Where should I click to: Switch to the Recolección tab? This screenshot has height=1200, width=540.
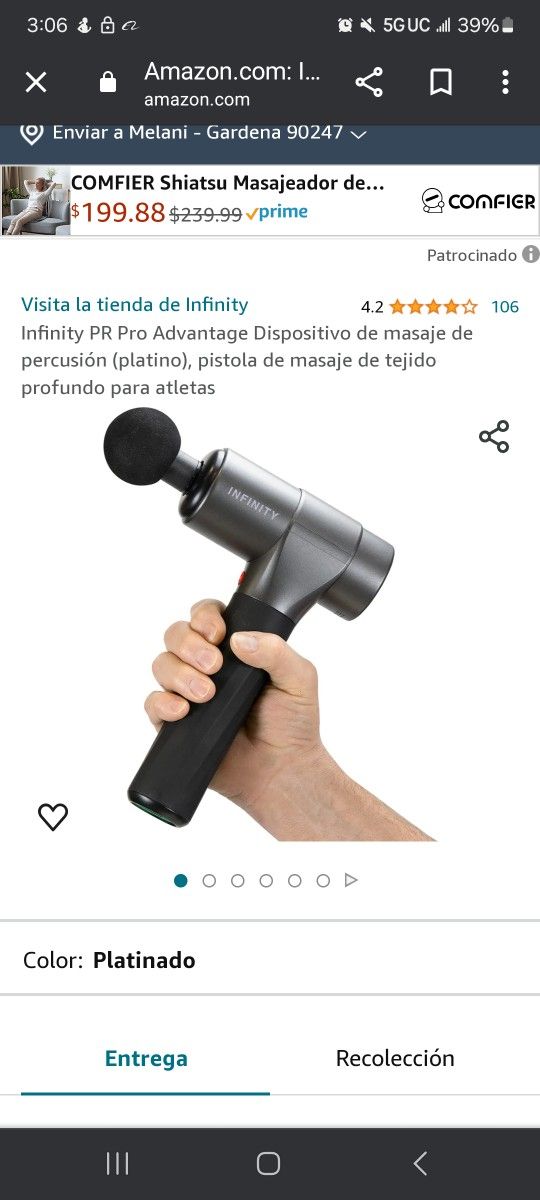(x=395, y=1058)
